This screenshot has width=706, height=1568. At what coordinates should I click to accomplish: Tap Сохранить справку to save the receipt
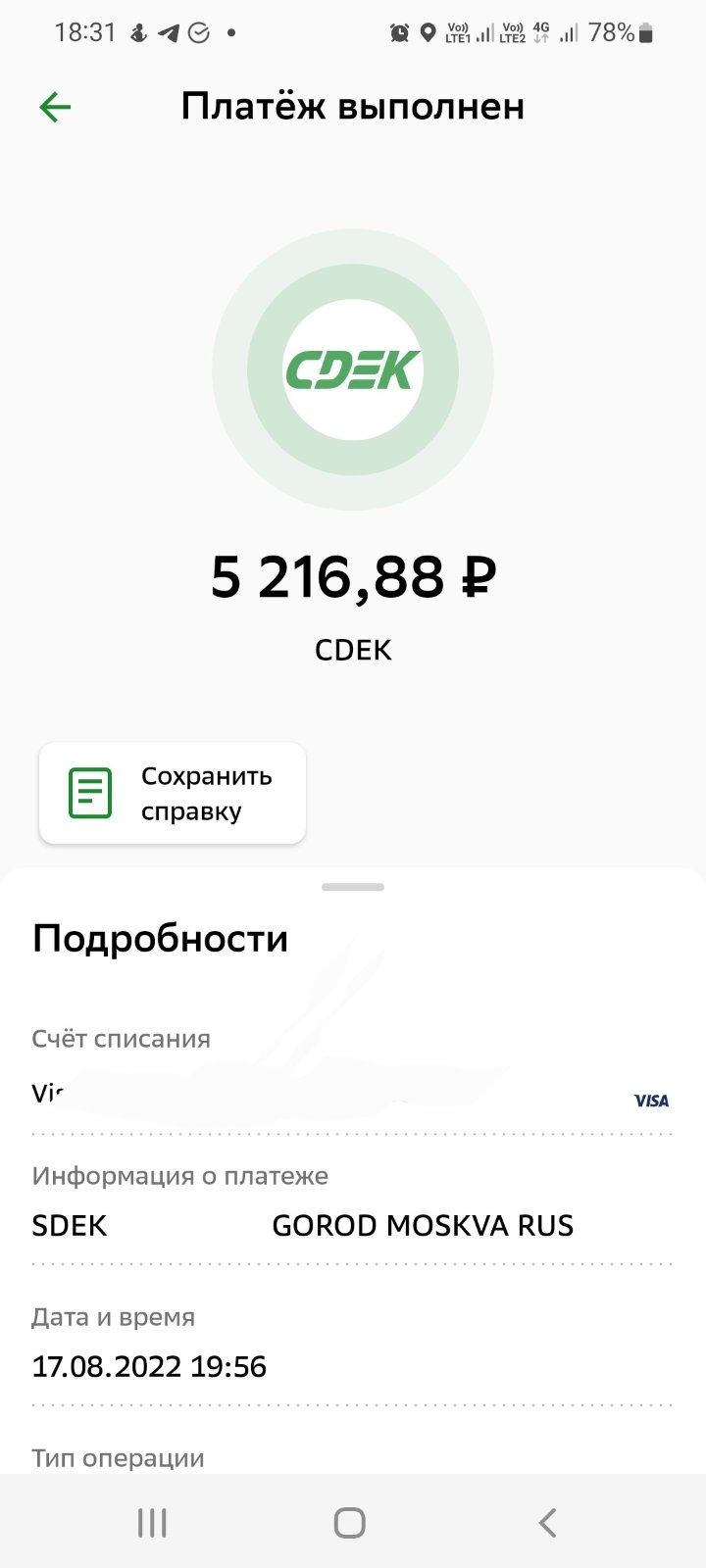[x=173, y=793]
